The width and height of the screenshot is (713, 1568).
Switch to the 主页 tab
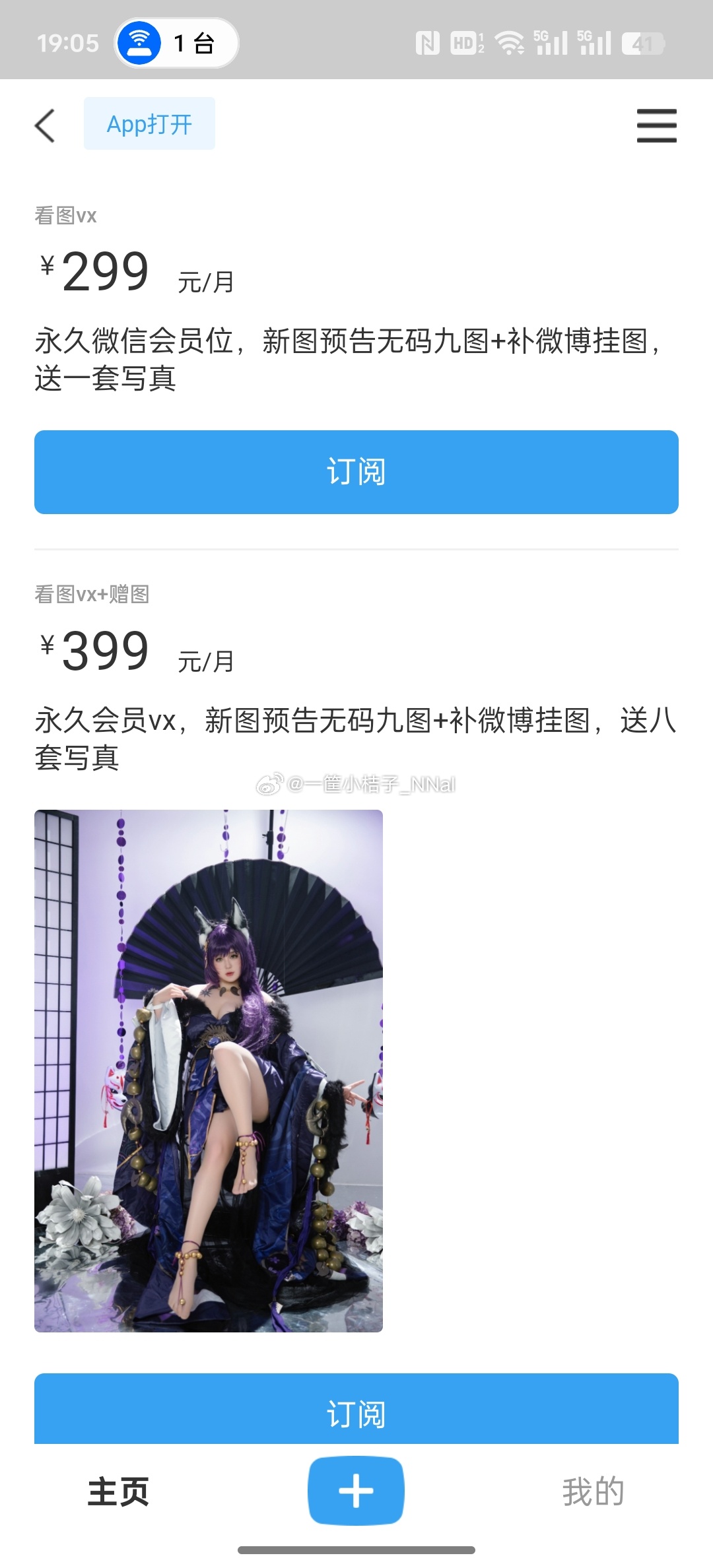[x=119, y=1491]
